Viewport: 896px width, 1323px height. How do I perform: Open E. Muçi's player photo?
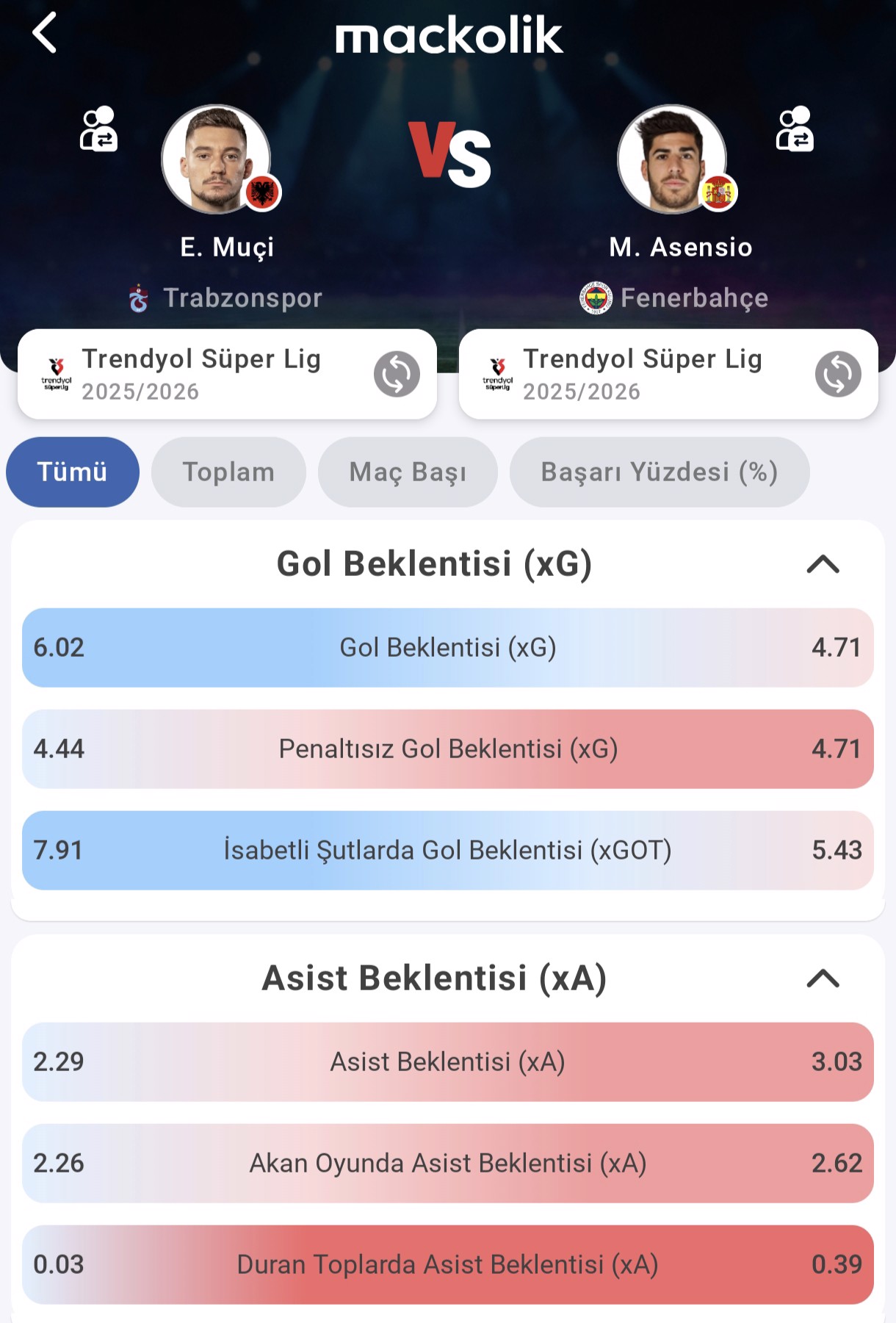[x=217, y=159]
